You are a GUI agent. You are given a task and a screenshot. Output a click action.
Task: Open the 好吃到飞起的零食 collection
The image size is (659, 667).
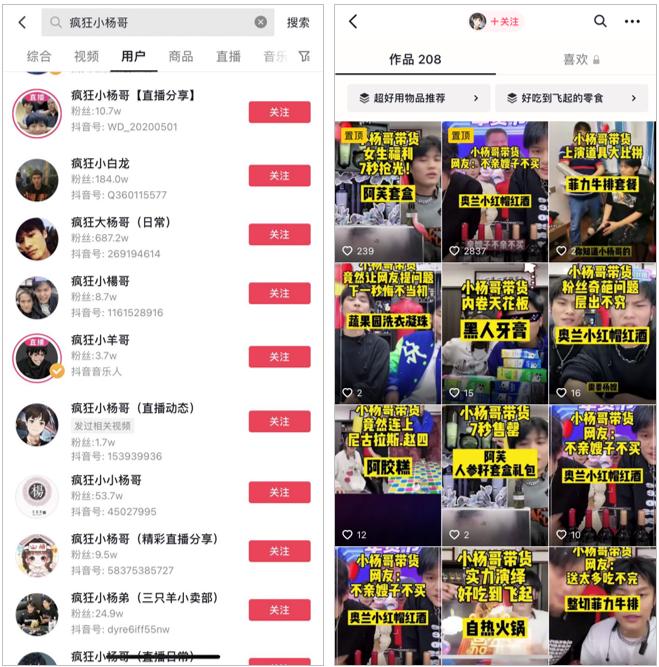[x=570, y=98]
